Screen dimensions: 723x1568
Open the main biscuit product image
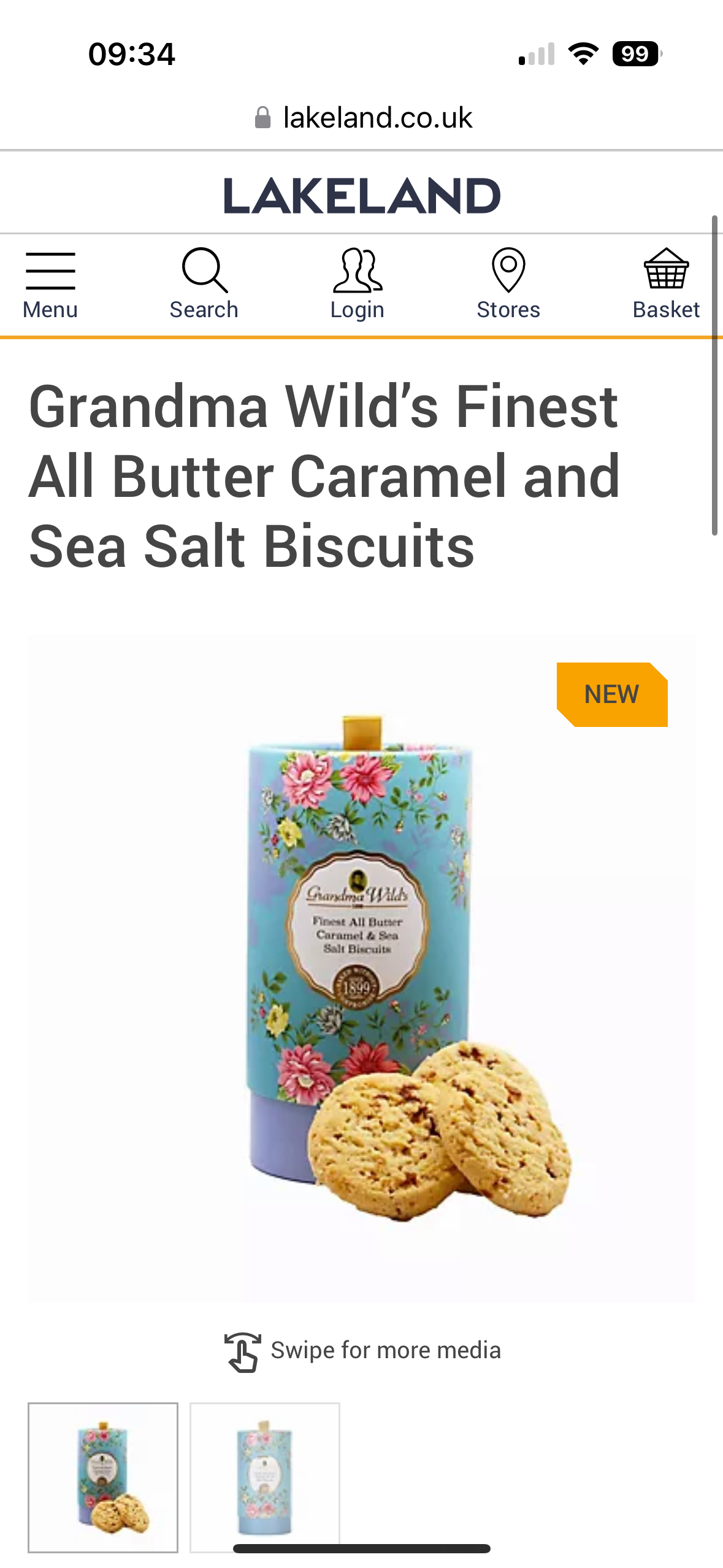(362, 969)
